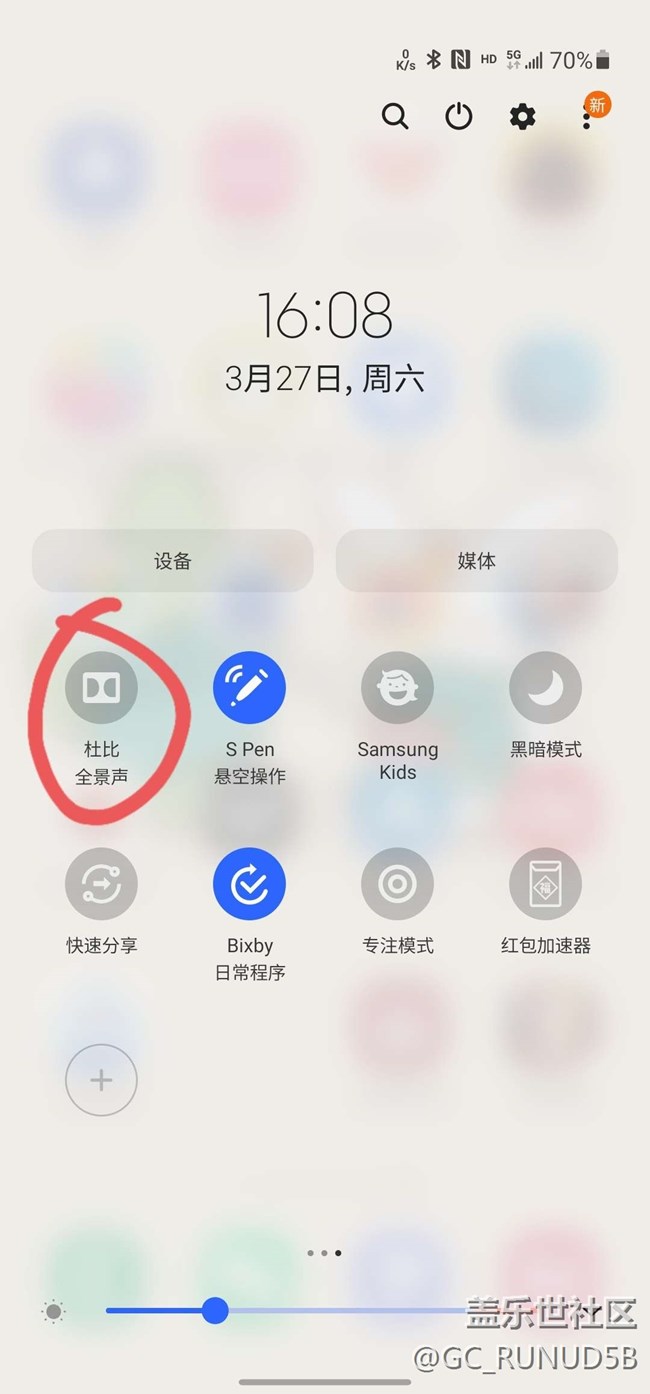Viewport: 650px width, 1394px height.
Task: Enable 专注模式 focus mode
Action: point(397,883)
